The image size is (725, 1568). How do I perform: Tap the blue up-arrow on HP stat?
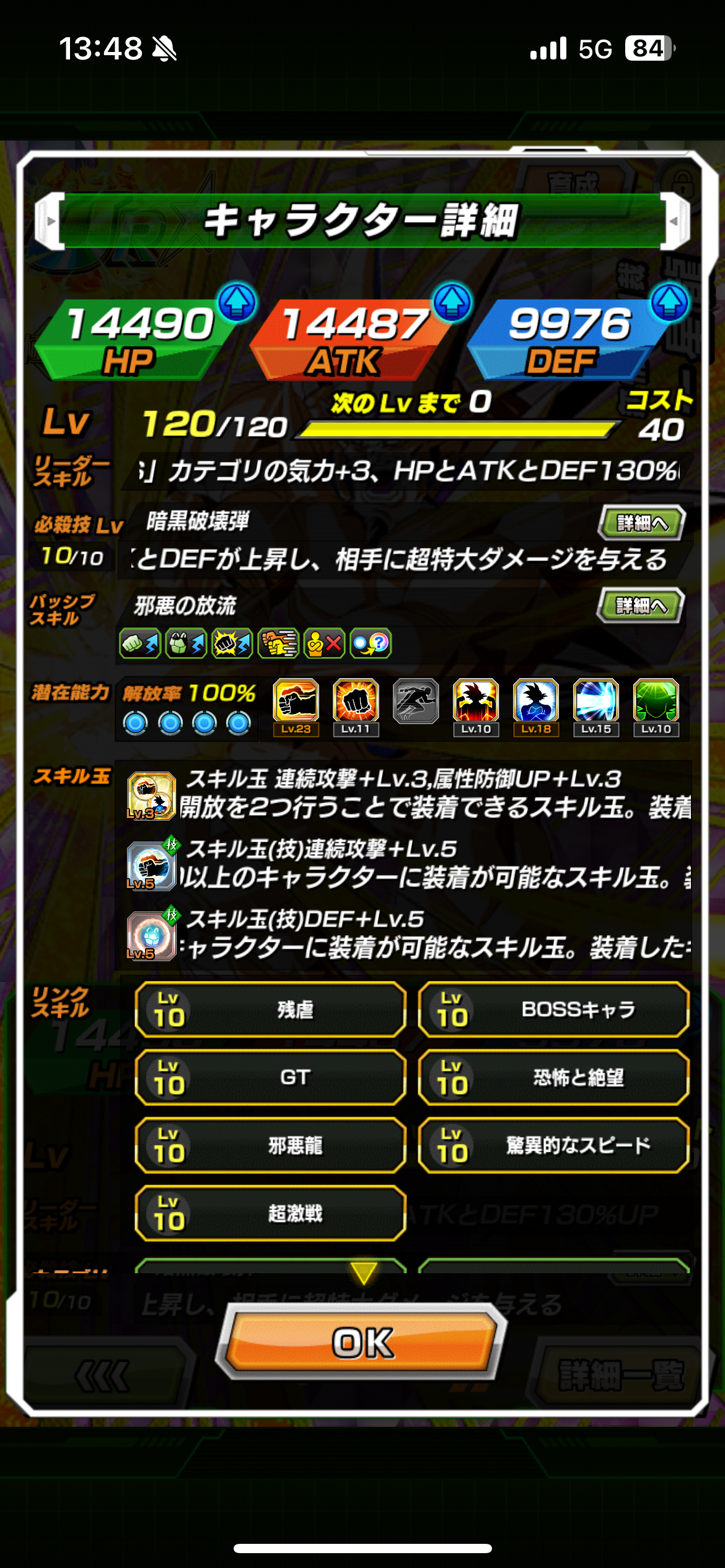pos(237,302)
